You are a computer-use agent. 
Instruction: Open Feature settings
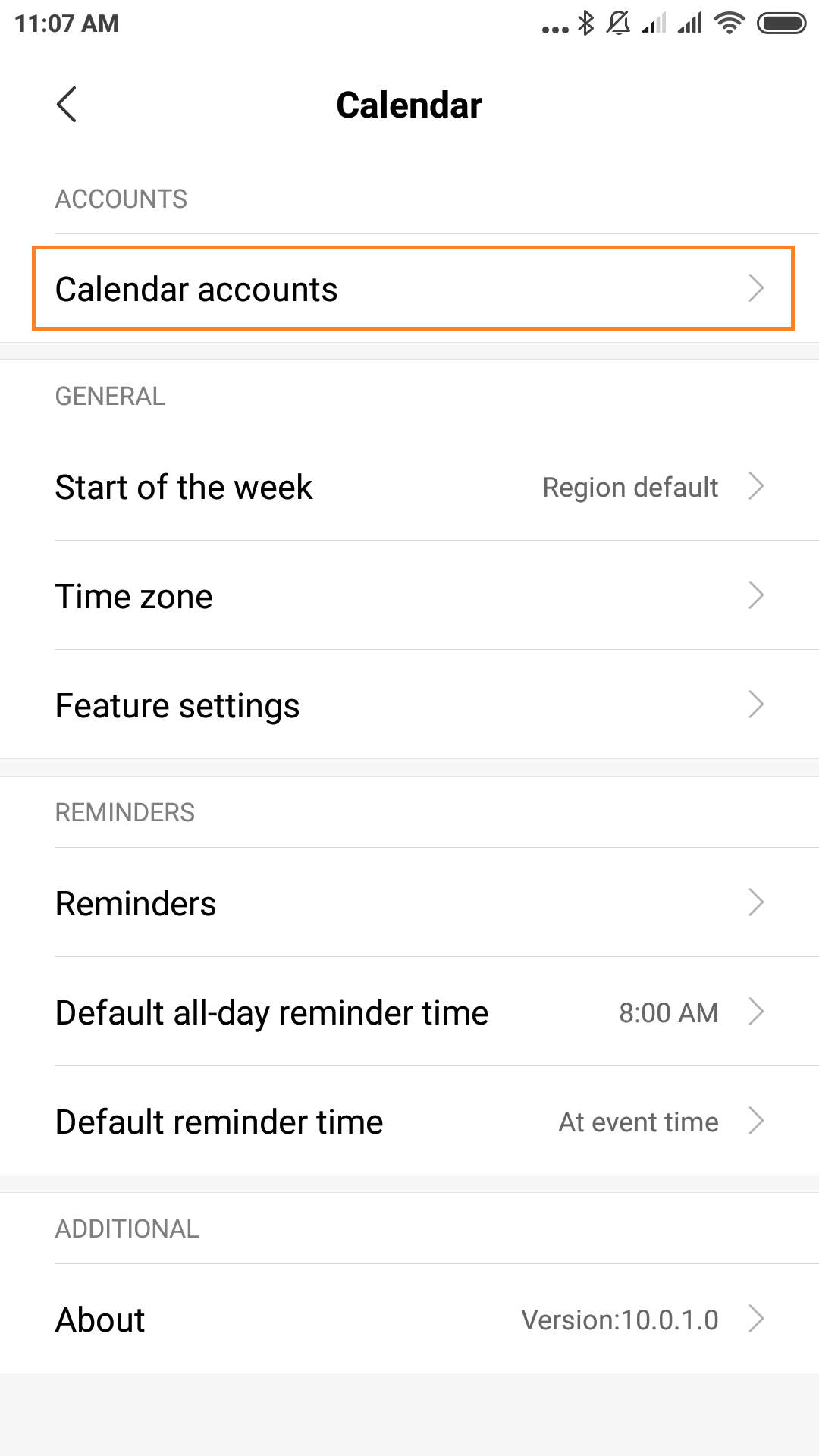[409, 704]
